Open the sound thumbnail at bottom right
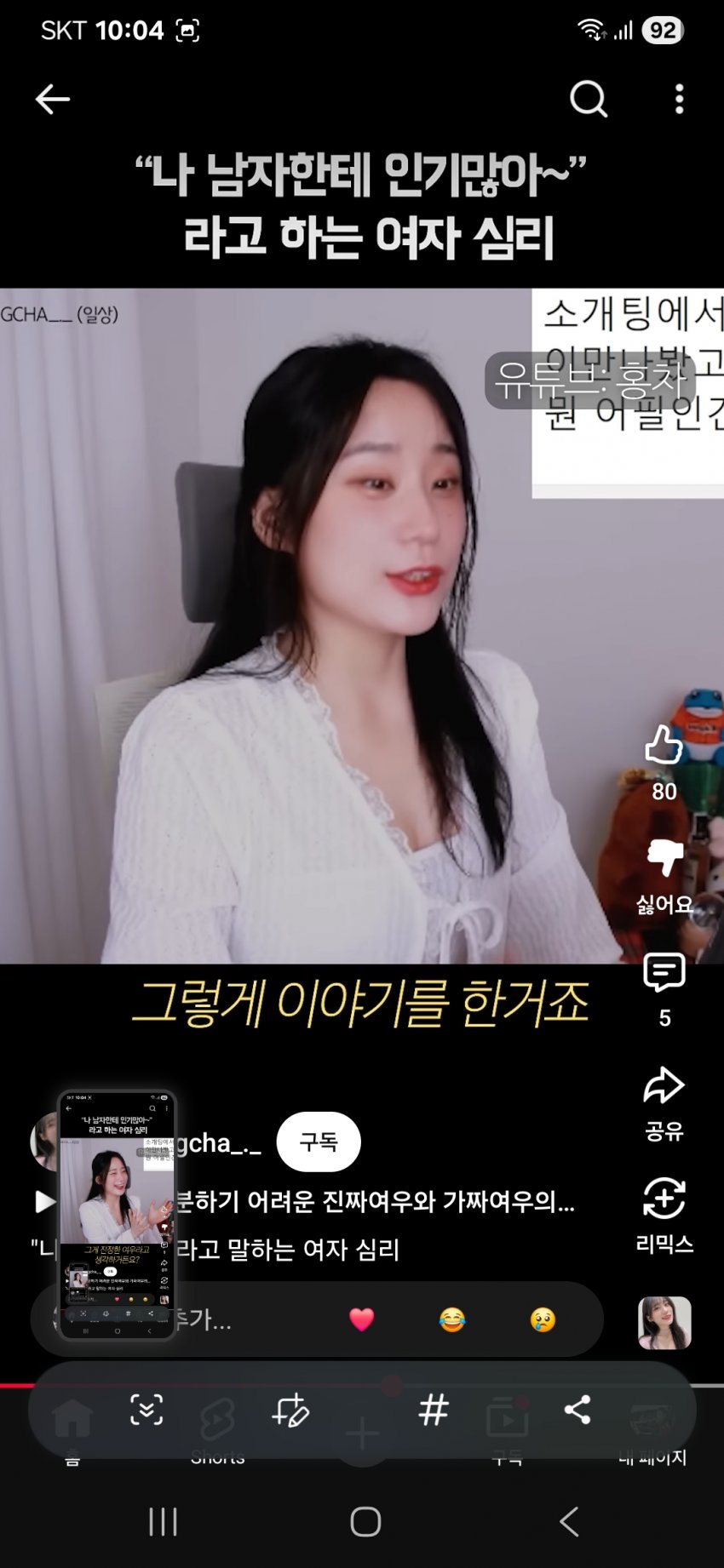 pyautogui.click(x=664, y=1323)
